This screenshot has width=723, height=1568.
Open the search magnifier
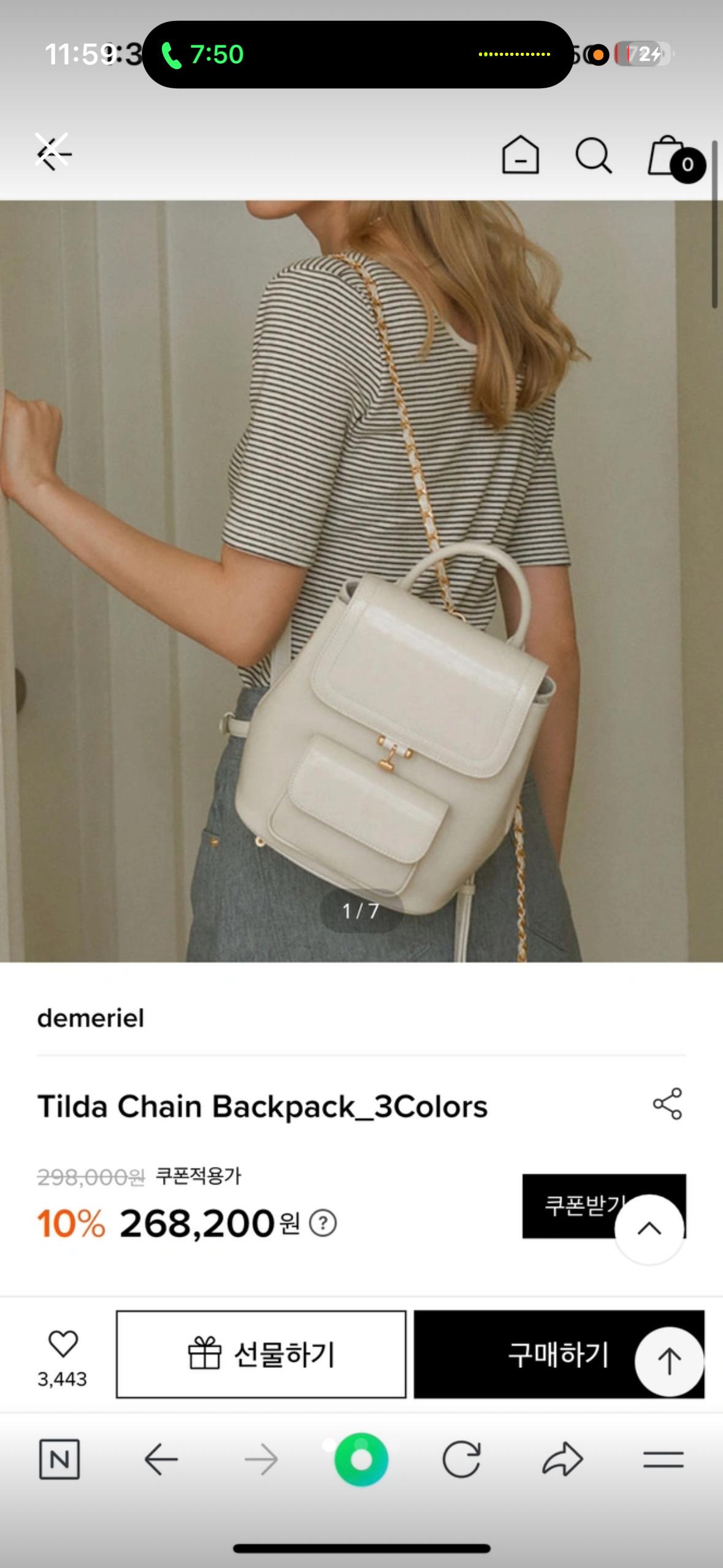(x=594, y=155)
